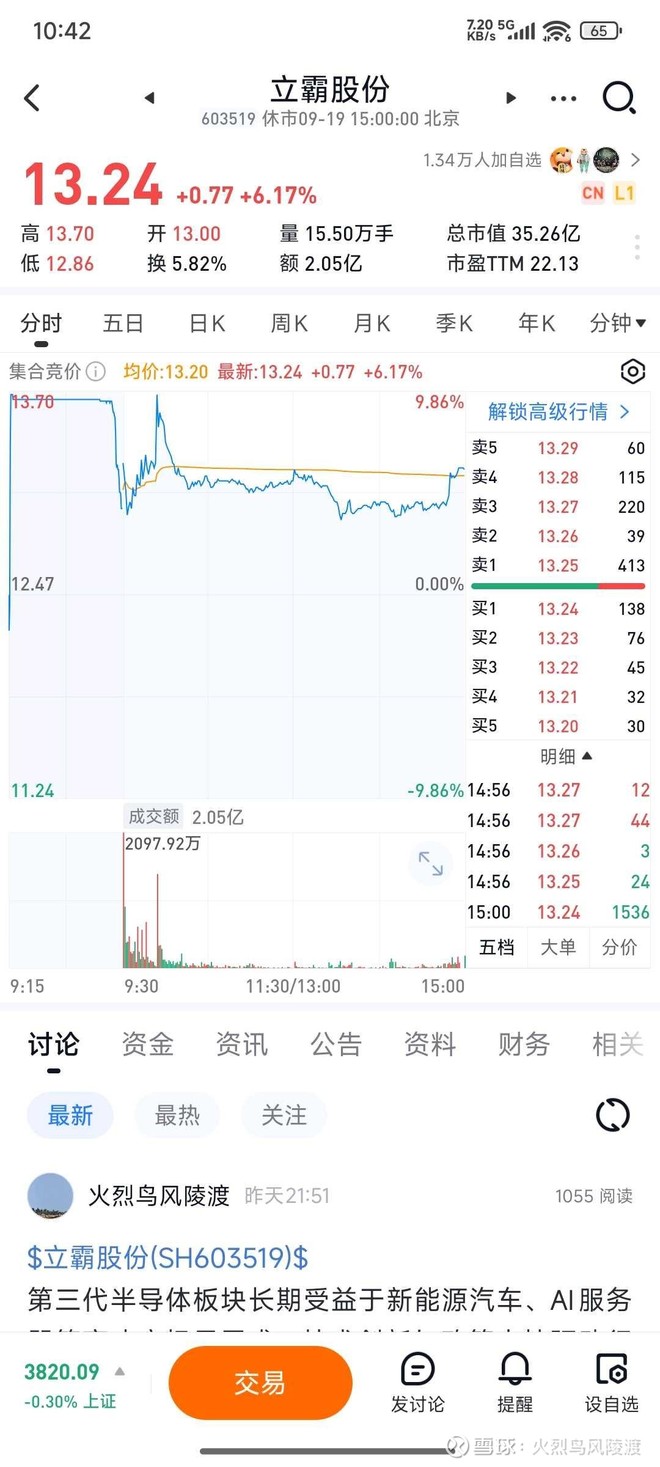Viewport: 660px width, 1467px height.
Task: Switch to previous stock with left arrow
Action: (149, 98)
